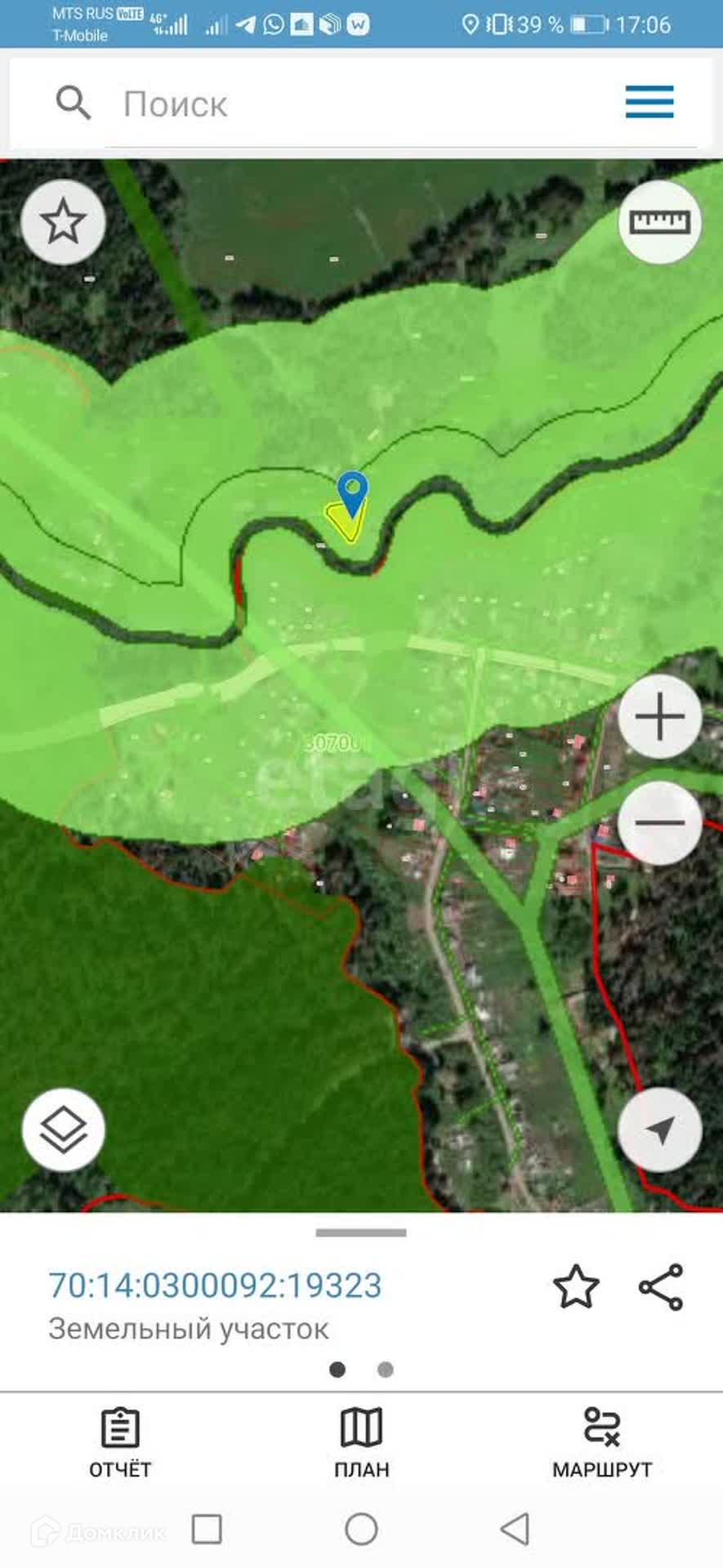Viewport: 723px width, 1568px height.
Task: Build a МАРШРУТ to the plot
Action: pyautogui.click(x=602, y=1444)
